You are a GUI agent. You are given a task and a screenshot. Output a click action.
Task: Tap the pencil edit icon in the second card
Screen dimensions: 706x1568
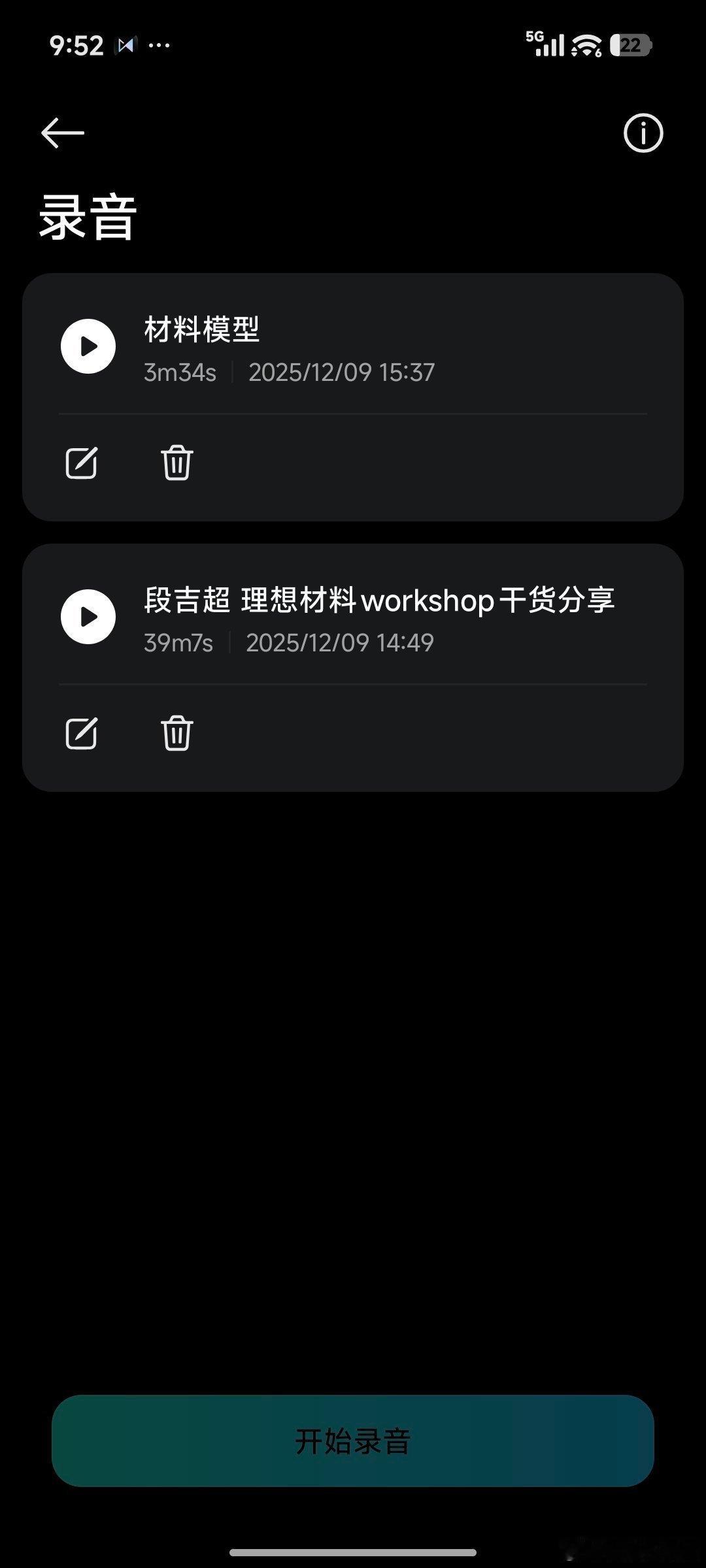(82, 733)
